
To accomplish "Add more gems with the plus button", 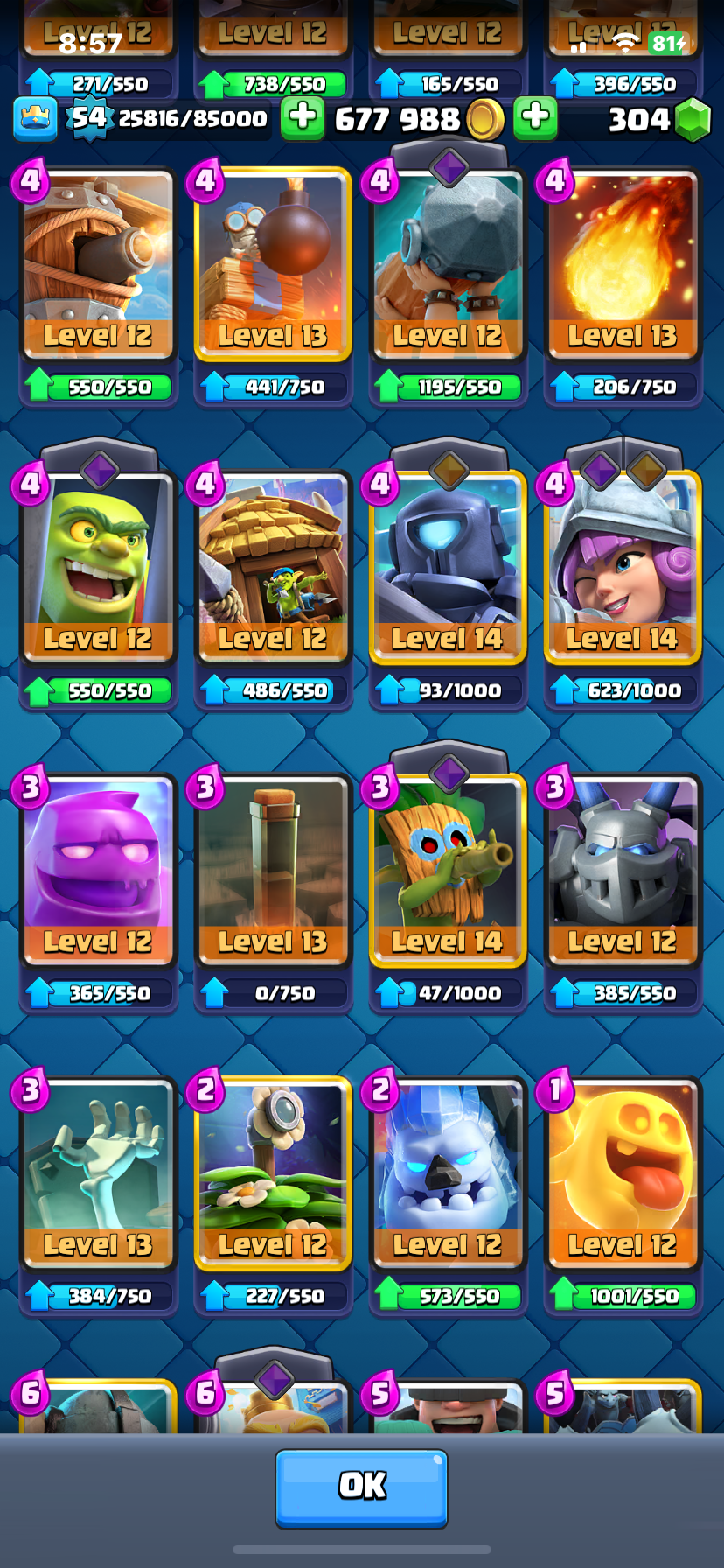I will coord(535,118).
